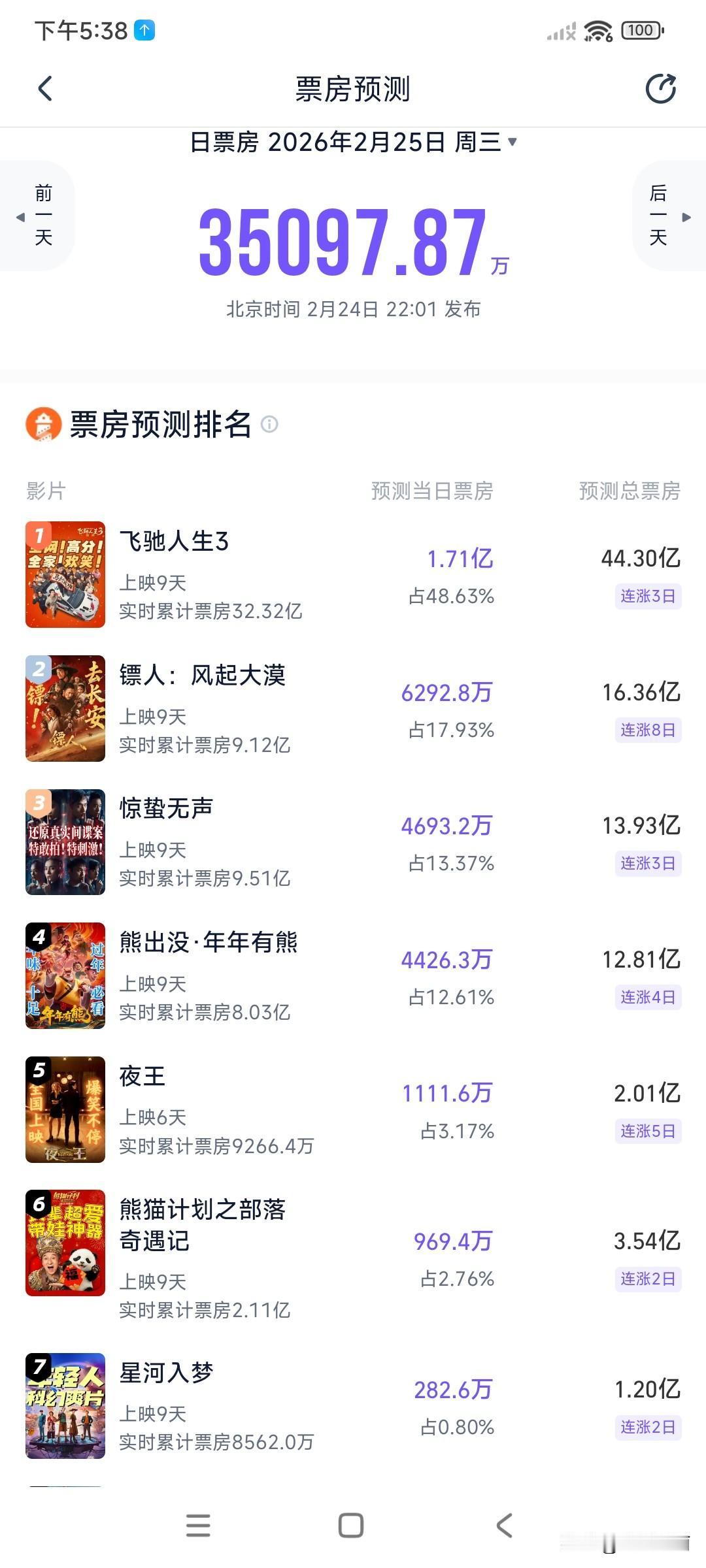The width and height of the screenshot is (706, 1568).
Task: Tap the system home button
Action: click(x=351, y=1526)
